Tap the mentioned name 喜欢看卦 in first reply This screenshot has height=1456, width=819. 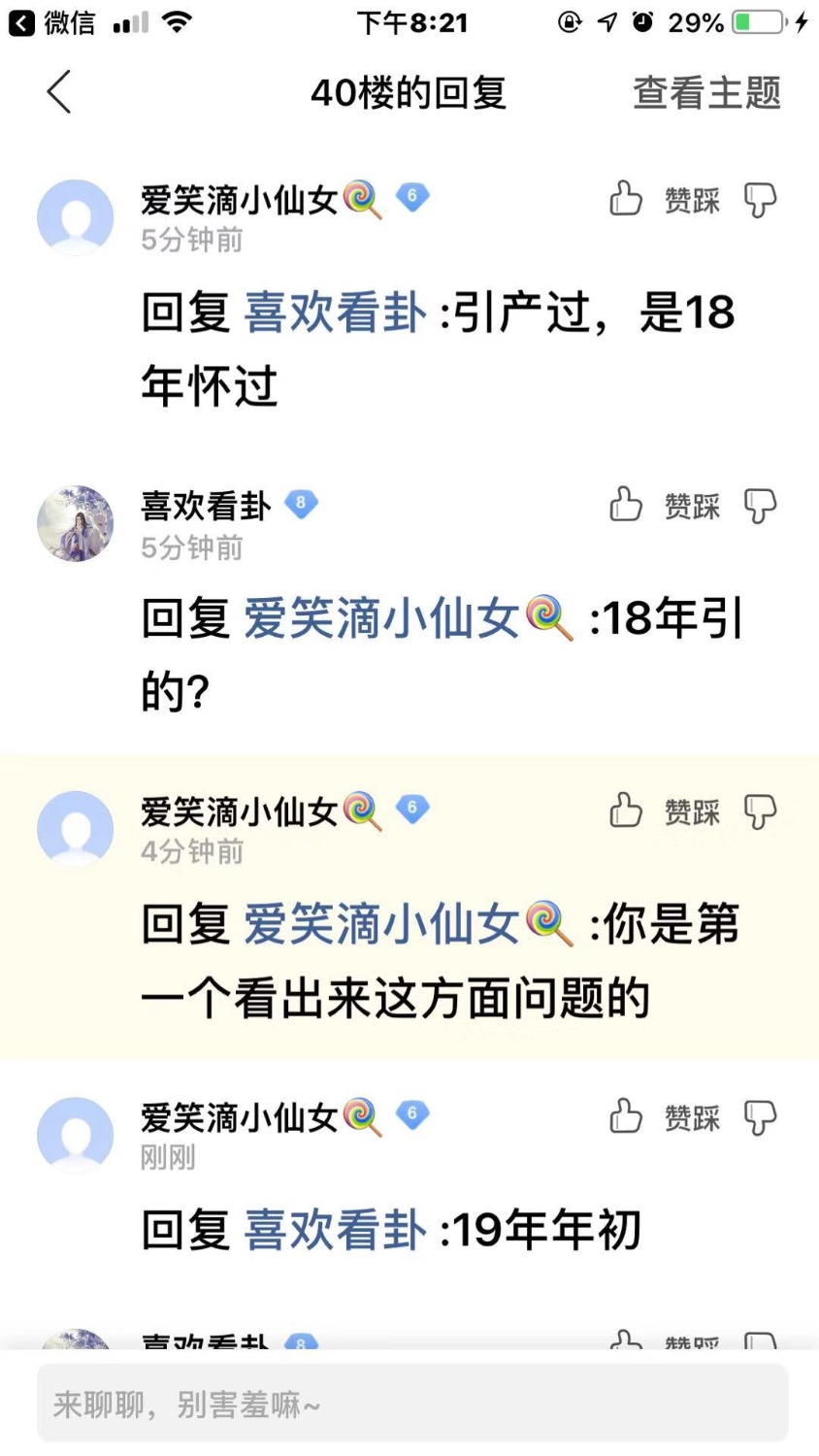click(335, 314)
